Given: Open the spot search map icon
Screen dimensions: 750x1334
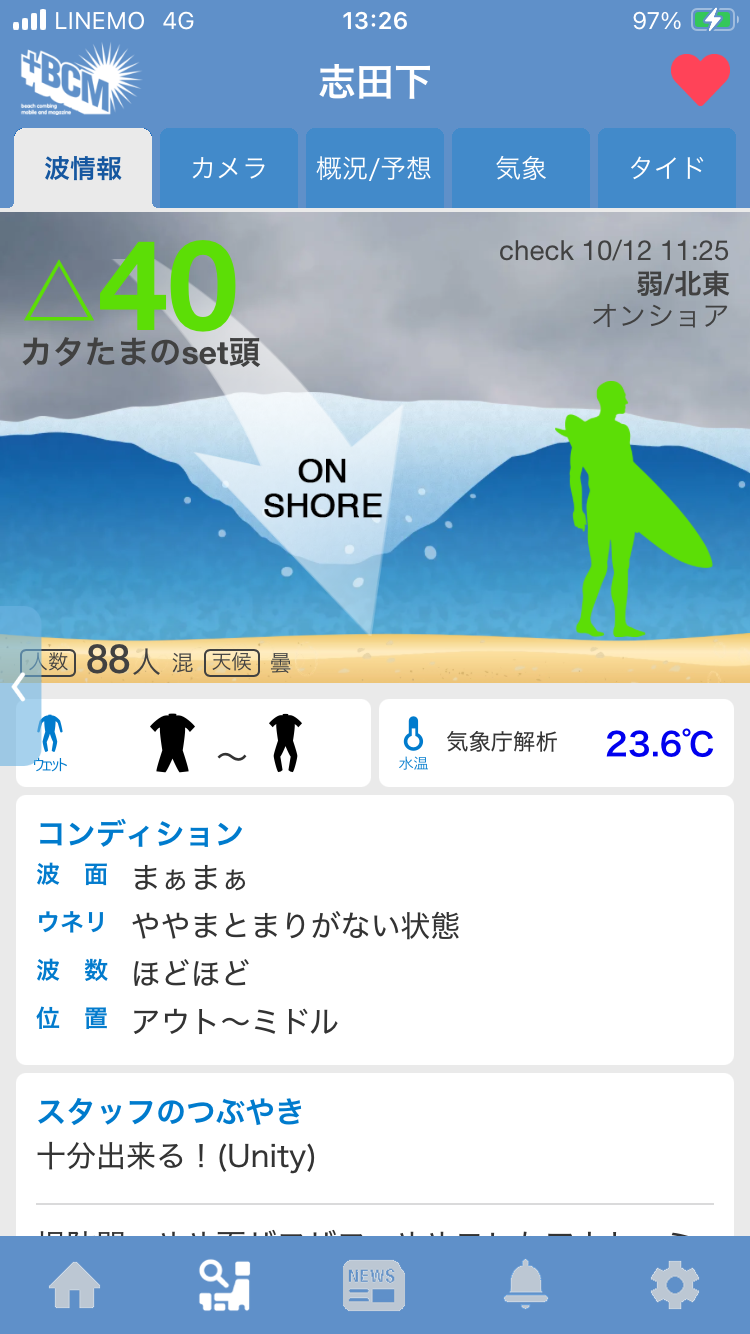Looking at the screenshot, I should point(224,1285).
